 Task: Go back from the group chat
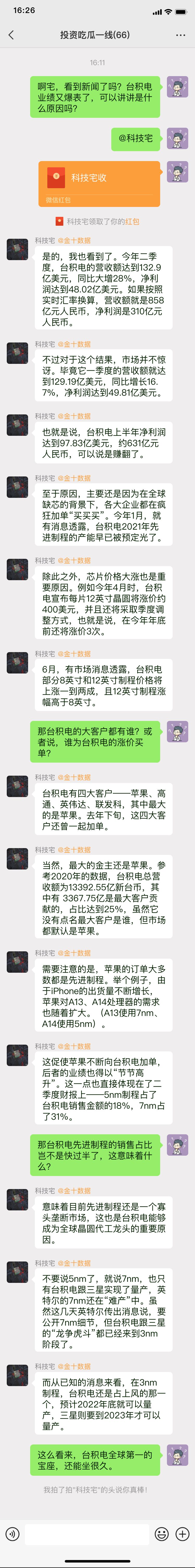(11, 35)
